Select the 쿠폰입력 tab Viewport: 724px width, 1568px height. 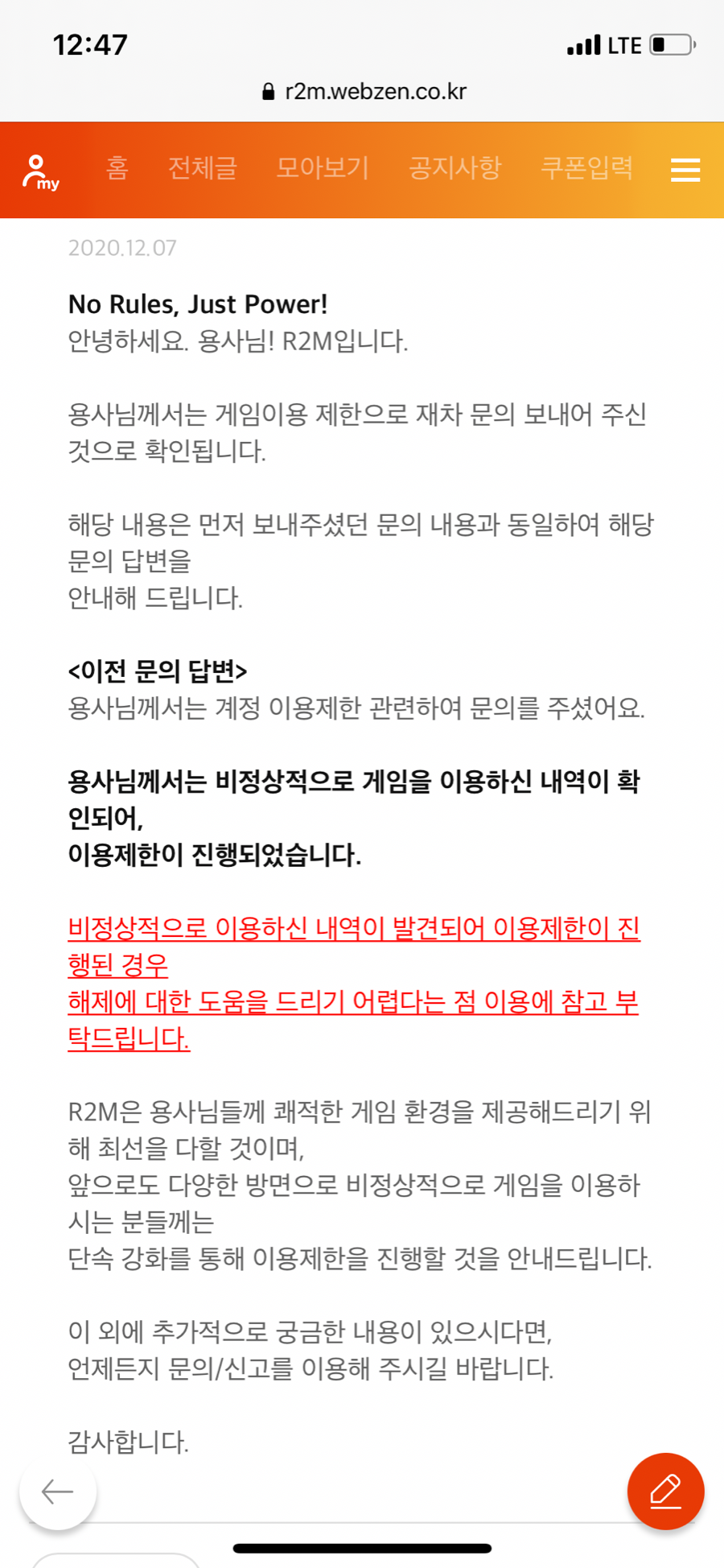586,168
